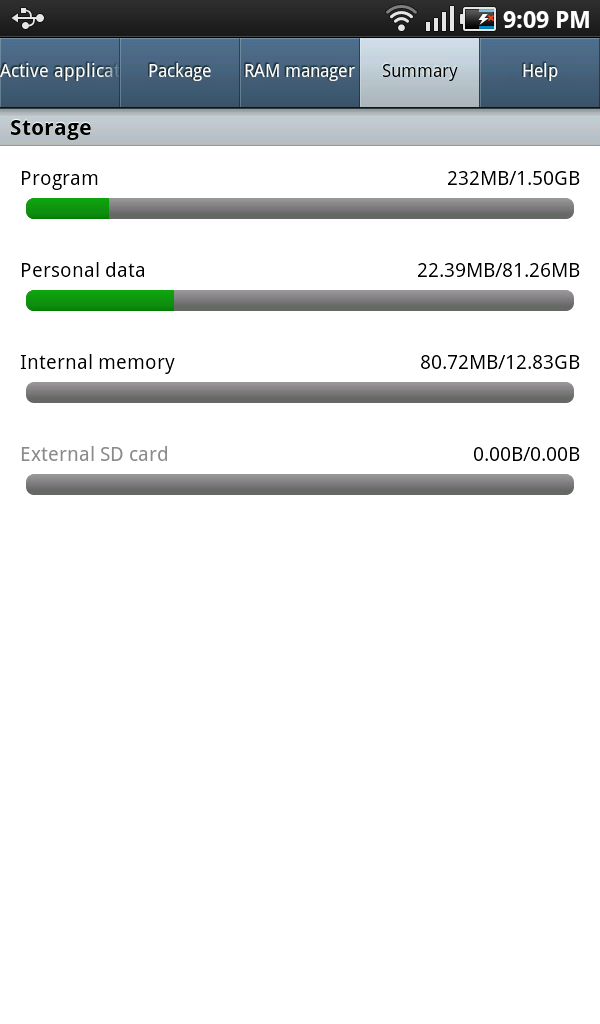Go to the RAM manager tab
The image size is (600, 1024).
(300, 72)
